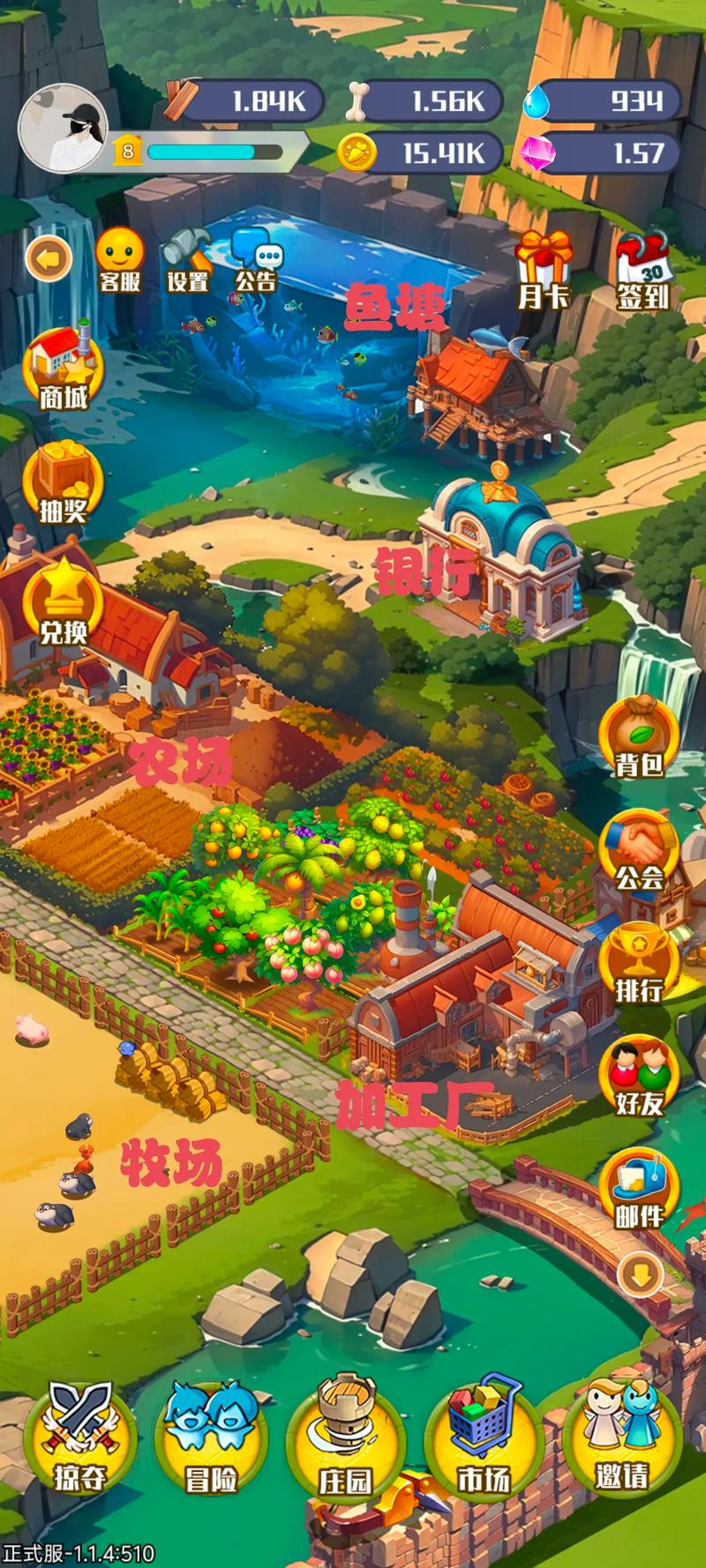This screenshot has height=1568, width=706.
Task: Enter the 商城 shop
Action: pos(63,369)
